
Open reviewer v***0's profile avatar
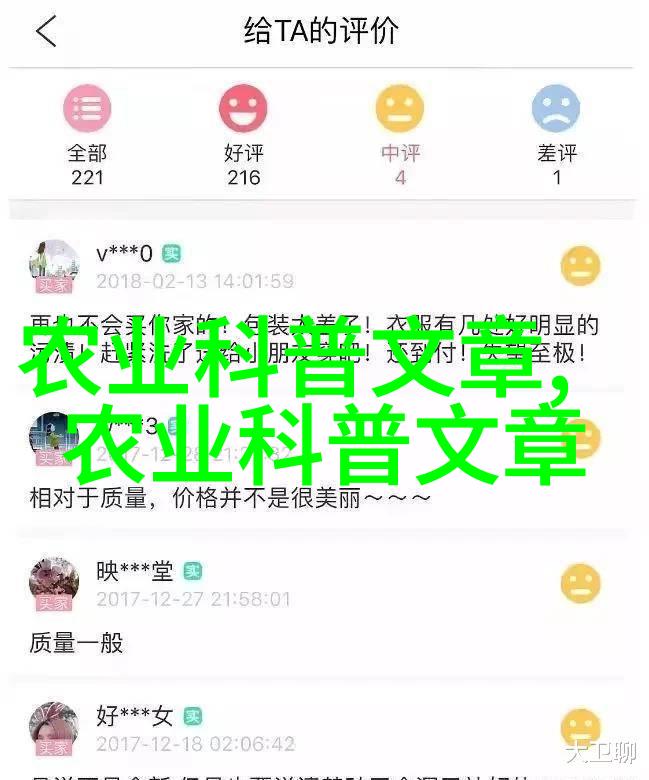tap(54, 266)
